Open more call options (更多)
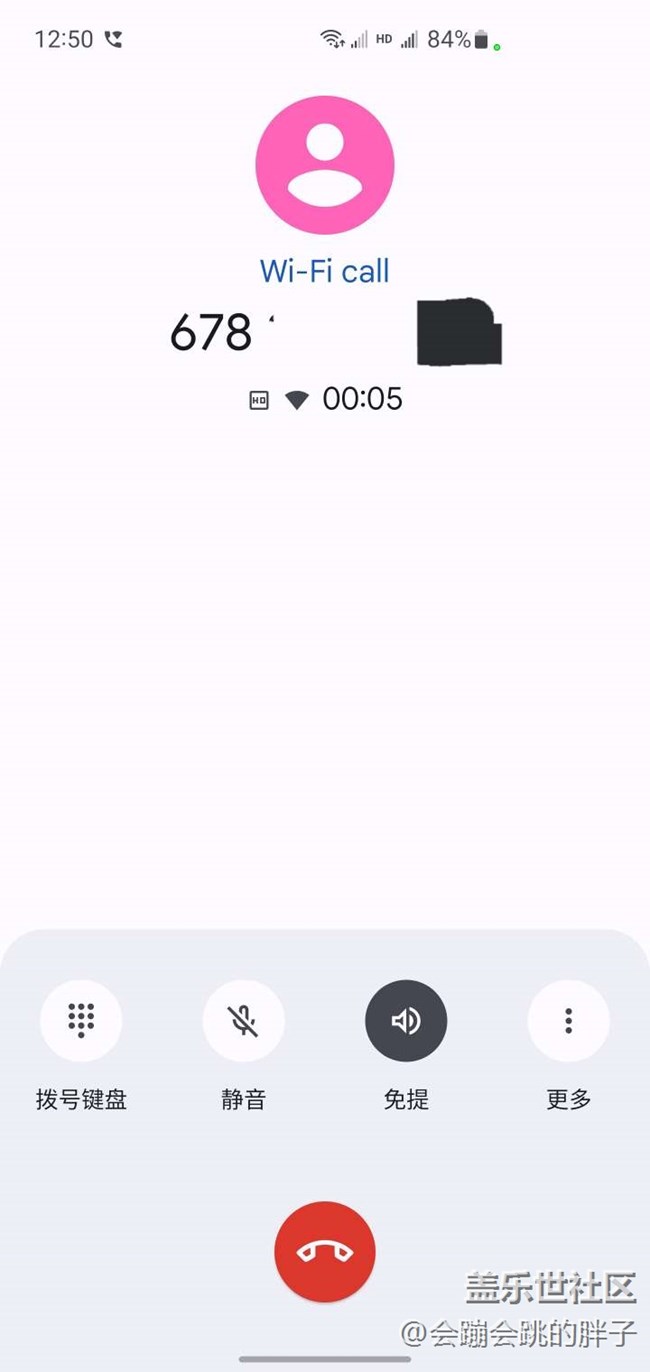The width and height of the screenshot is (650, 1372). [568, 1021]
